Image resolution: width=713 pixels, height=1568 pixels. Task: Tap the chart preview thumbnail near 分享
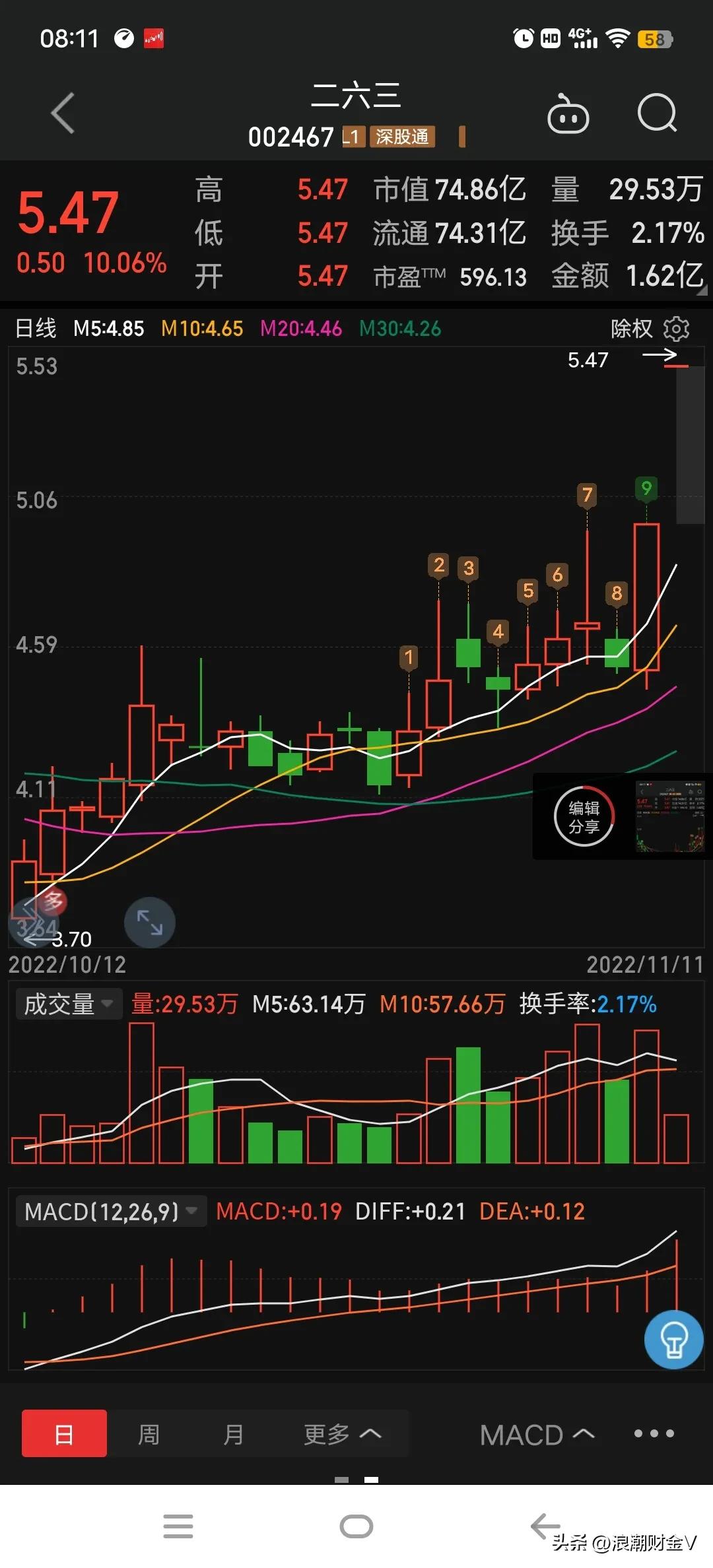(x=669, y=817)
